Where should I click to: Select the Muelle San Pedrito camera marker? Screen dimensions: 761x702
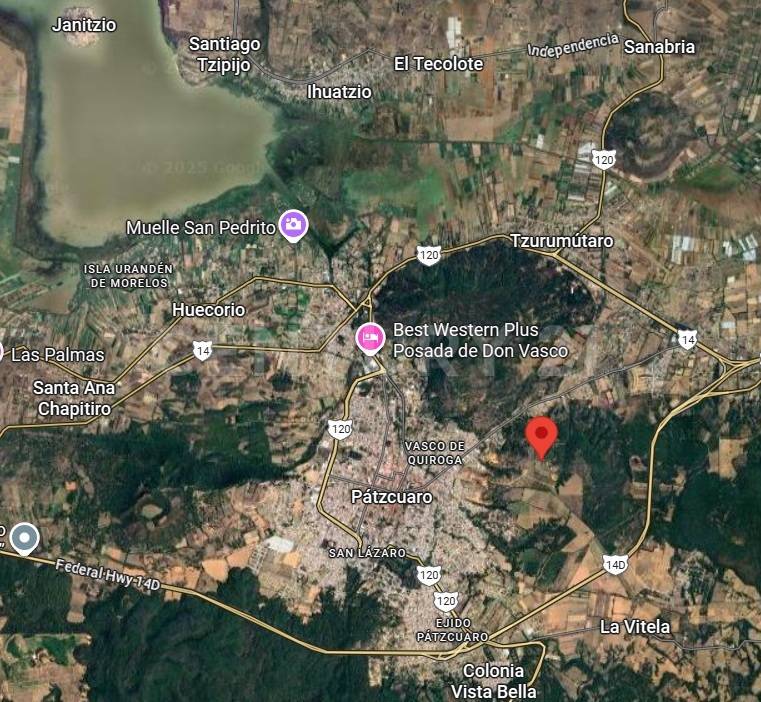coord(293,225)
